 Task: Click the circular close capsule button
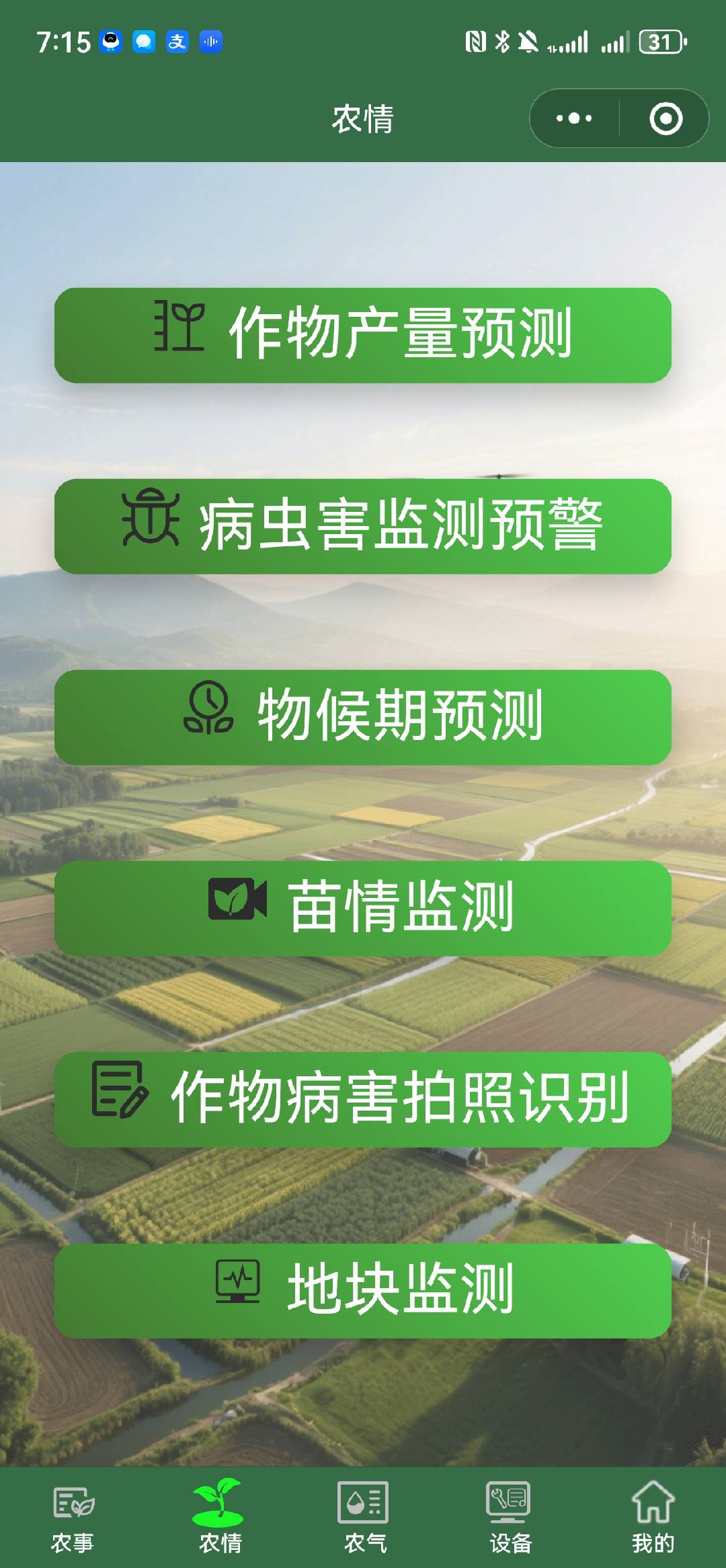coord(665,118)
